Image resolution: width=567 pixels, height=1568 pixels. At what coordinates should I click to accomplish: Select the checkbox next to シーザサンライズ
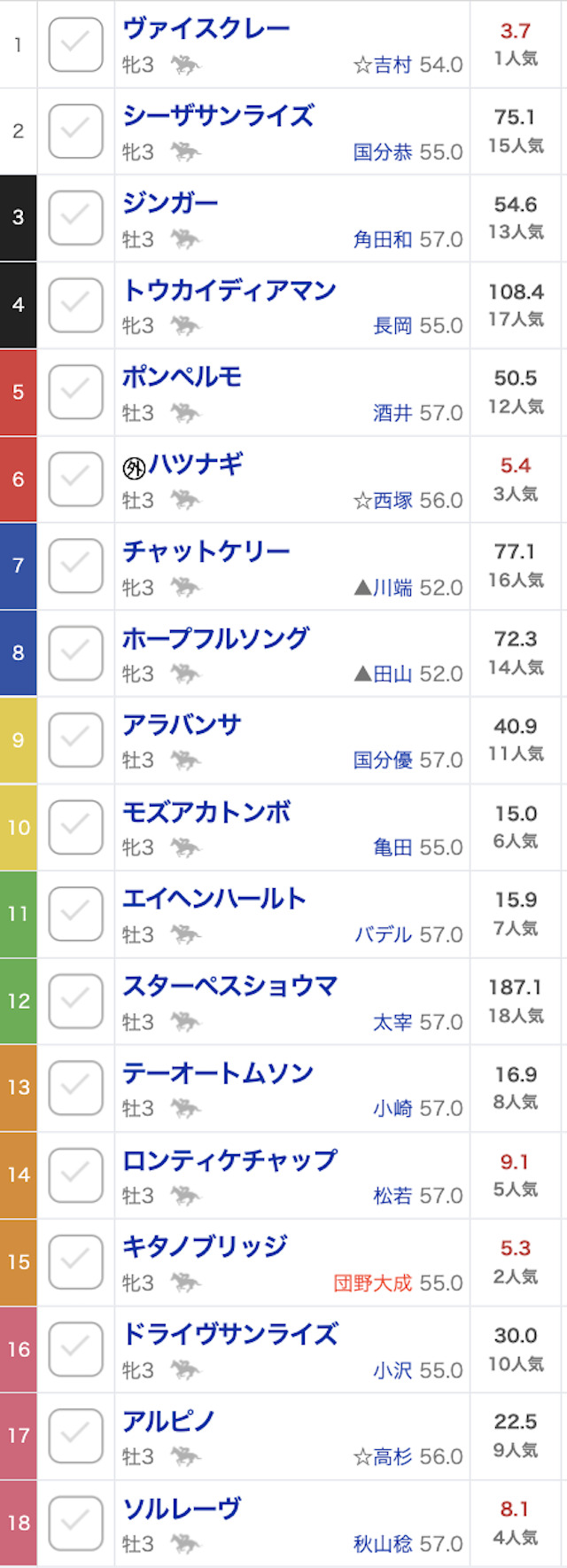coord(75,130)
